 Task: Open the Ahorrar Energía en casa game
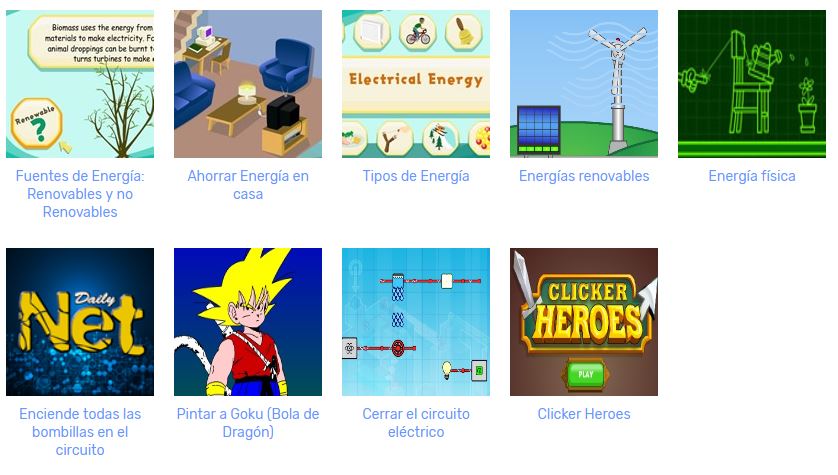[248, 84]
